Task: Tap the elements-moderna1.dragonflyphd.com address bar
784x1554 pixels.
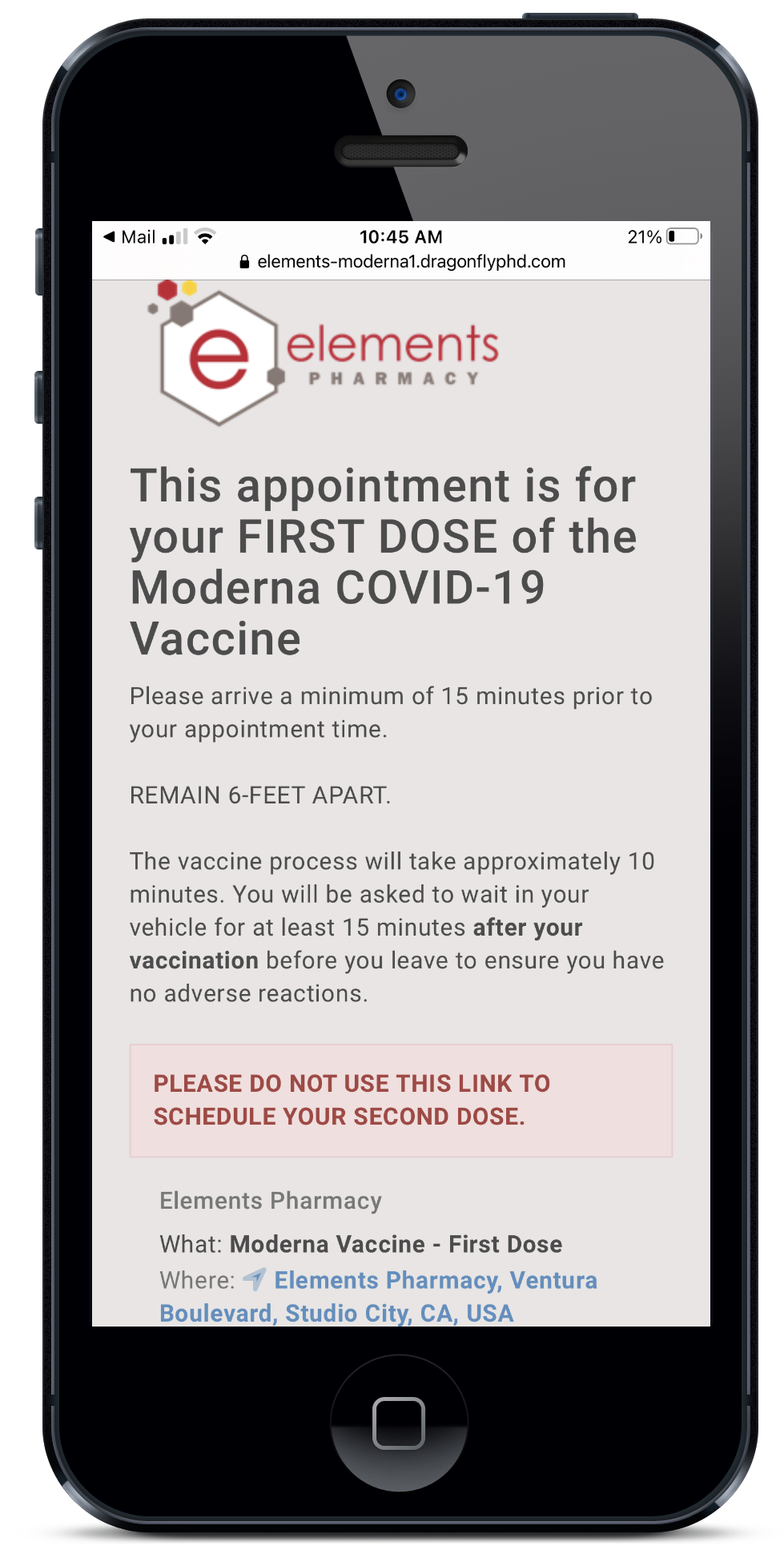Action: click(402, 262)
